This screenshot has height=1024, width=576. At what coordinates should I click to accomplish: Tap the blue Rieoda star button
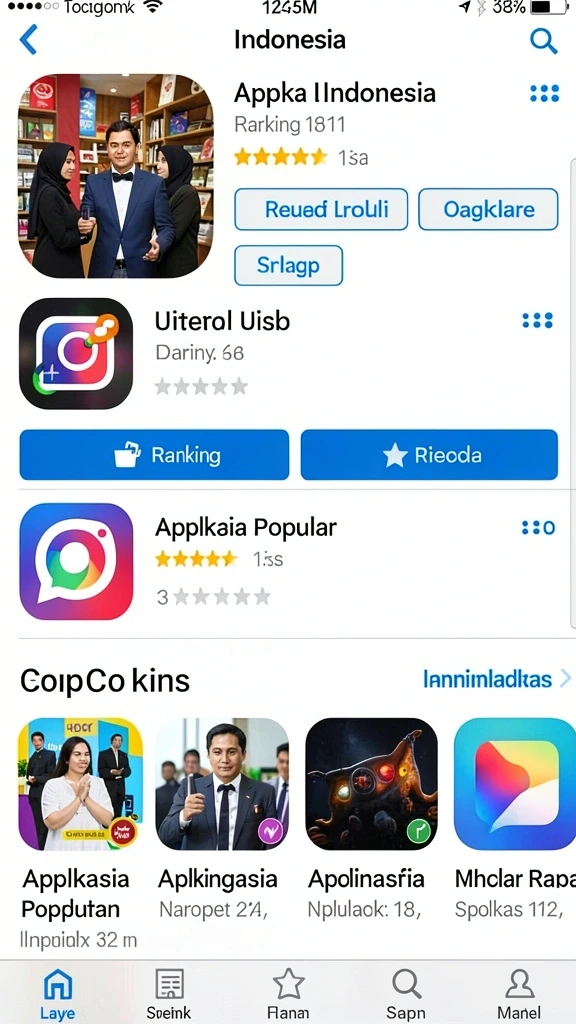pyautogui.click(x=429, y=455)
